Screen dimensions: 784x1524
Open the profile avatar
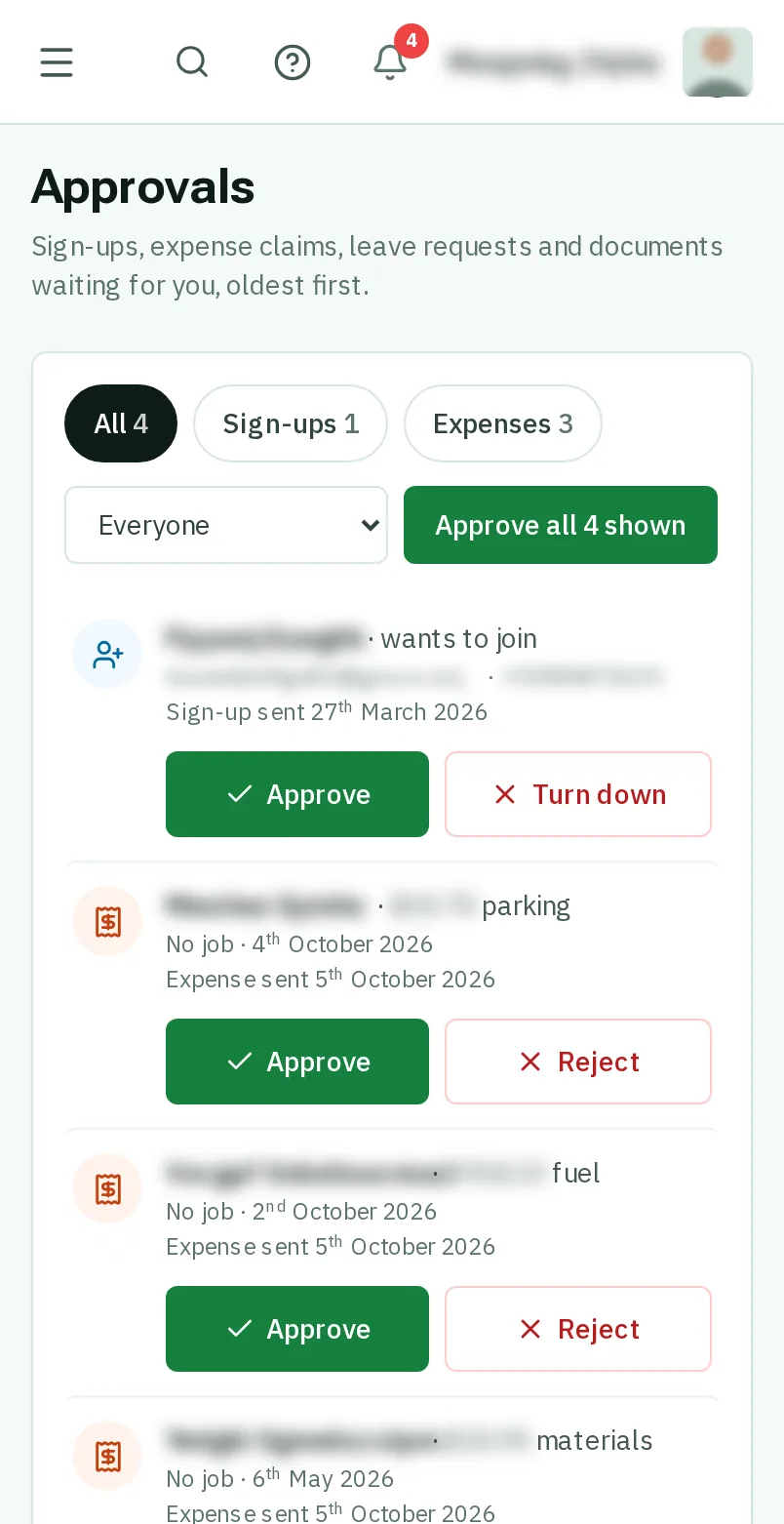coord(718,62)
